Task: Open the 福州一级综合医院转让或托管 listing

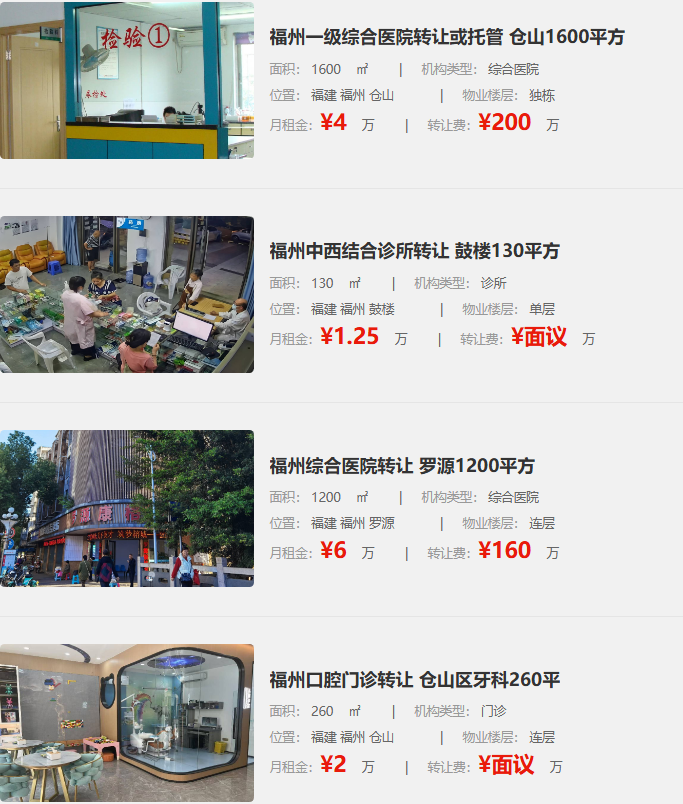Action: [447, 37]
